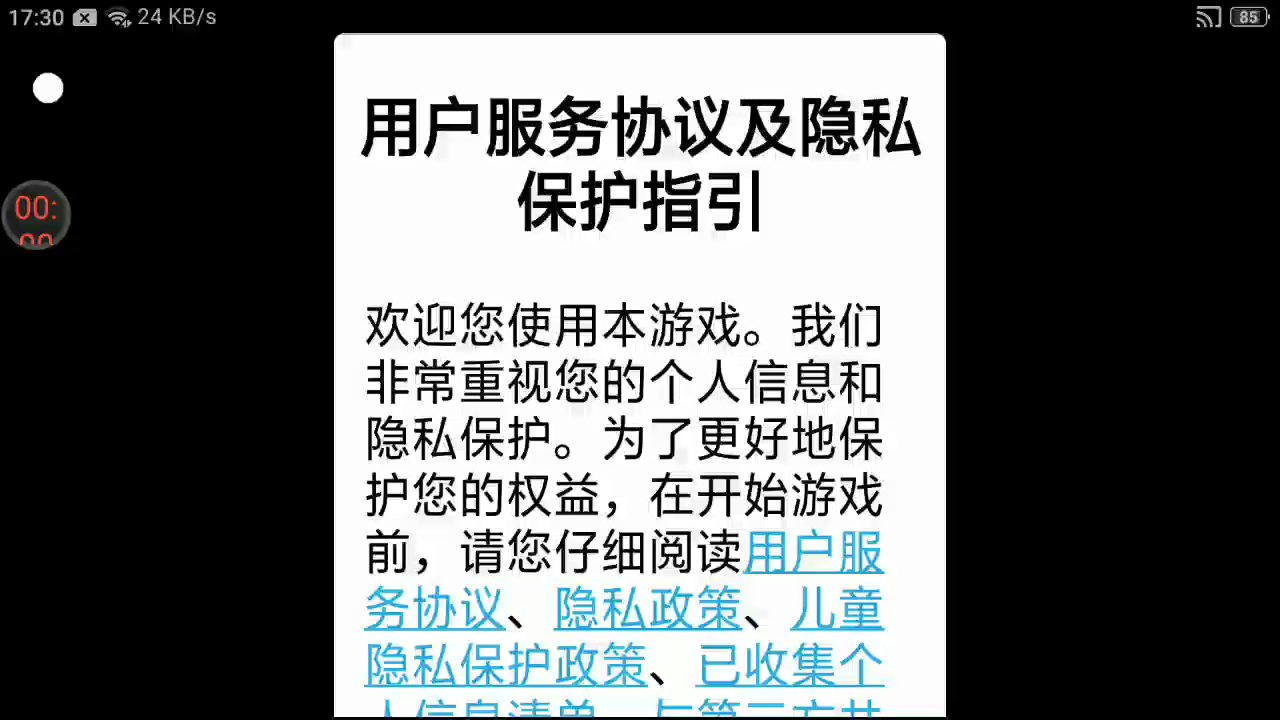Open the 用户服务协议 link

(814, 553)
